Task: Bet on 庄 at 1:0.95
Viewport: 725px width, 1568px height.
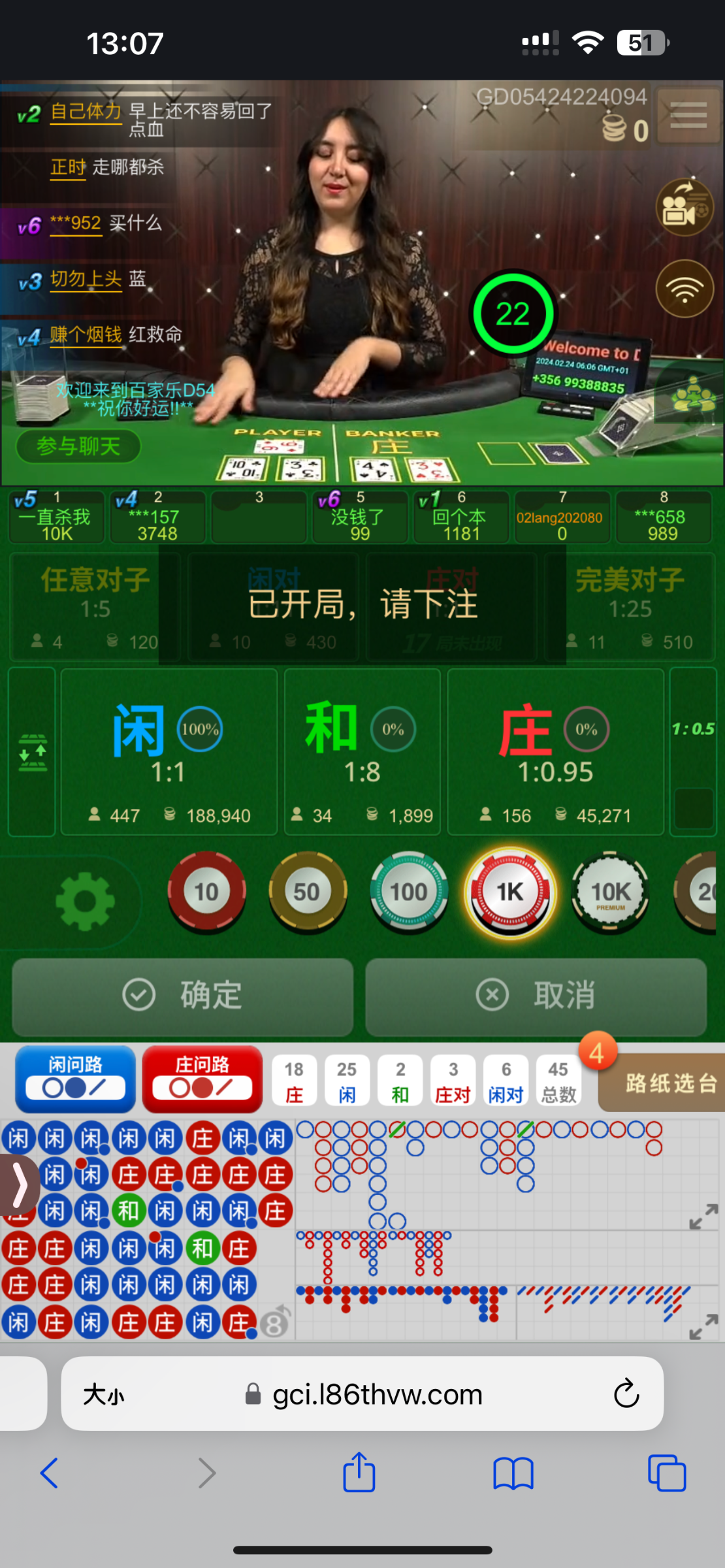Action: 555,751
